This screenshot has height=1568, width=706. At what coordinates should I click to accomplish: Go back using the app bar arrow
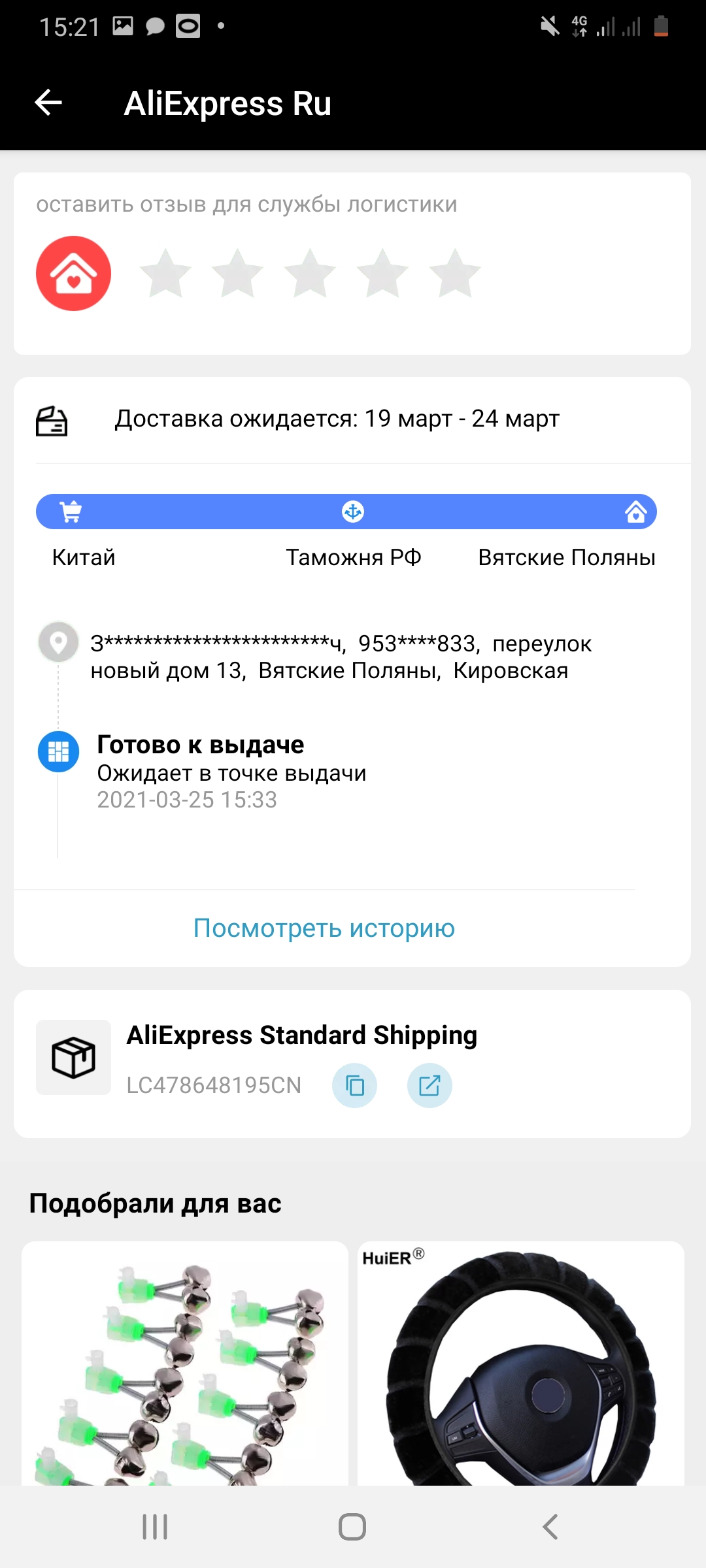tap(48, 103)
